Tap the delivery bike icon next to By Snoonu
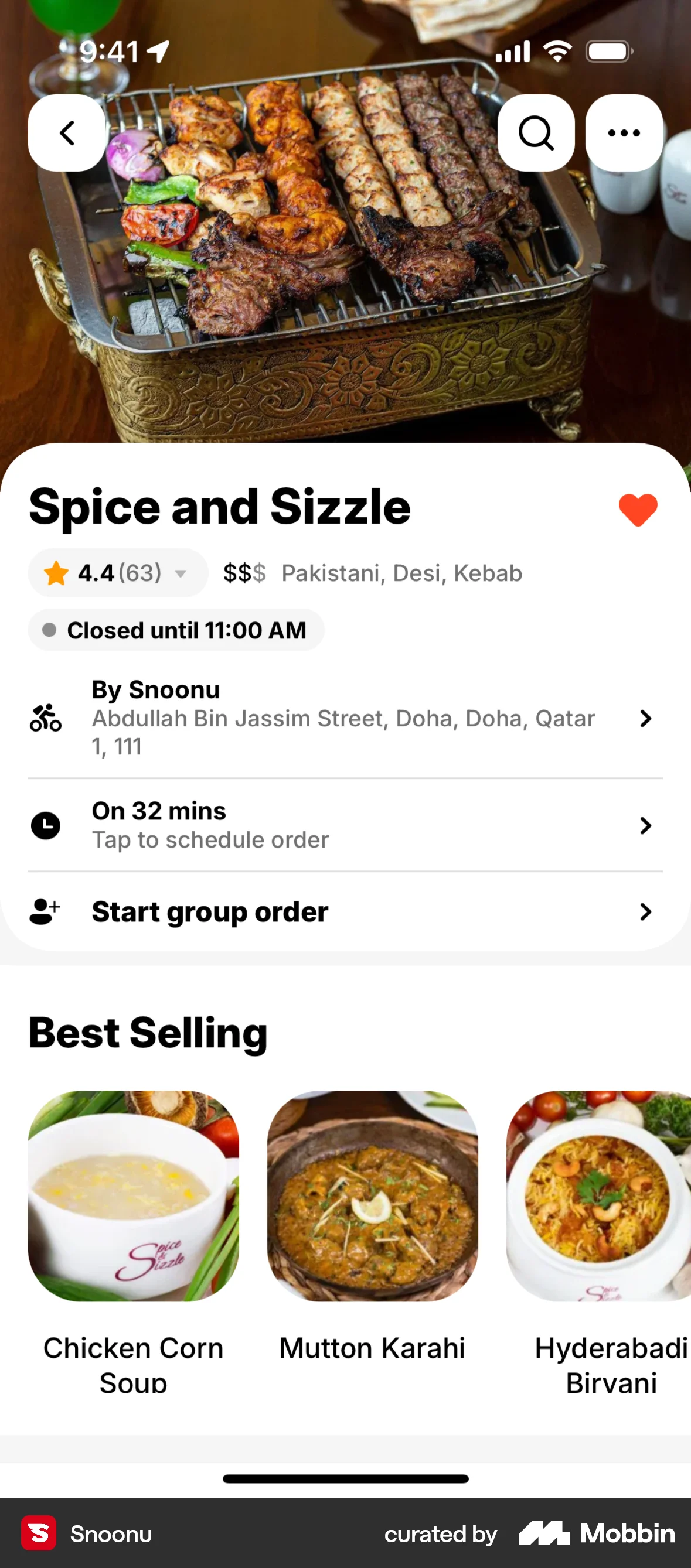The width and height of the screenshot is (691, 1568). [45, 719]
